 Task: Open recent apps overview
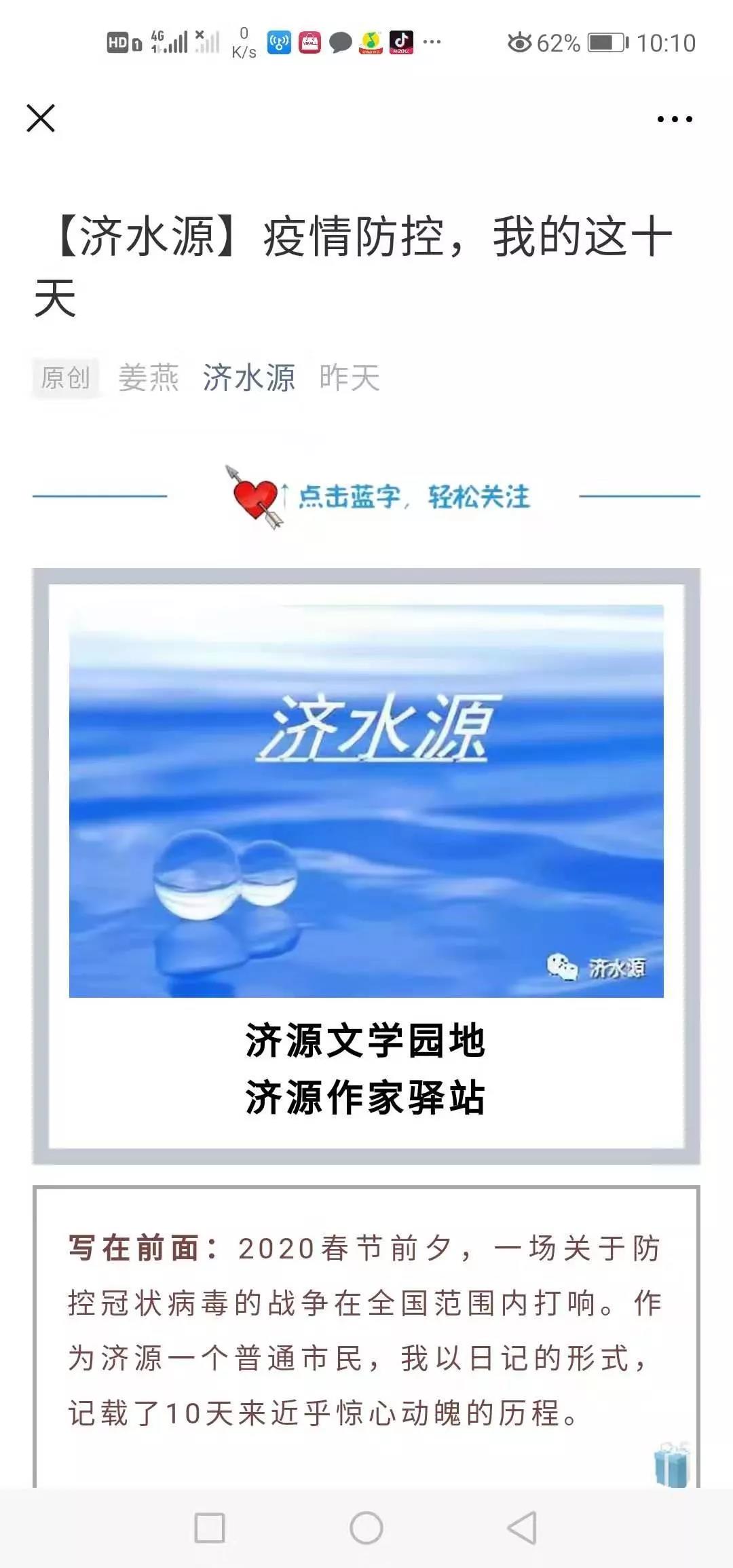click(x=210, y=1529)
